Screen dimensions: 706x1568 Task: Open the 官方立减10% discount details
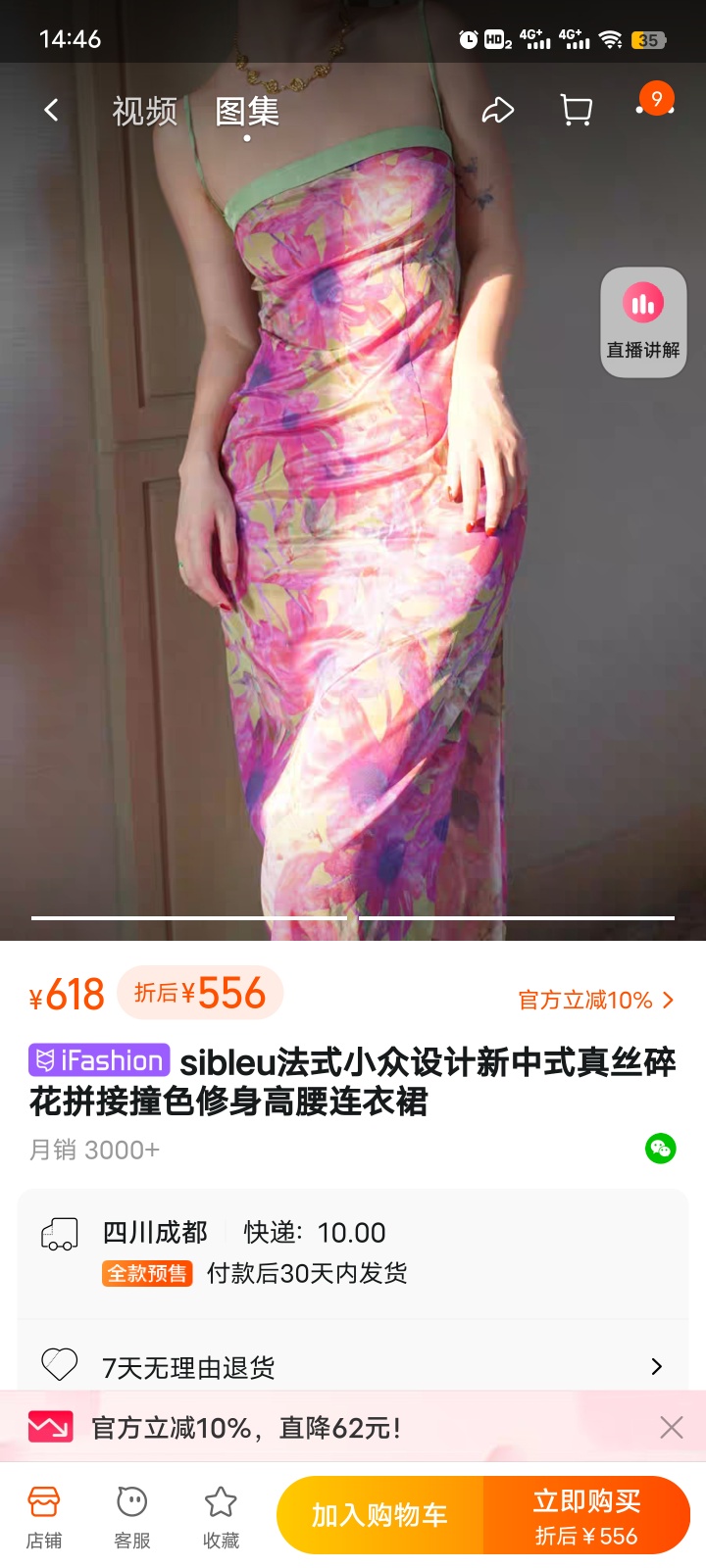coord(595,1000)
